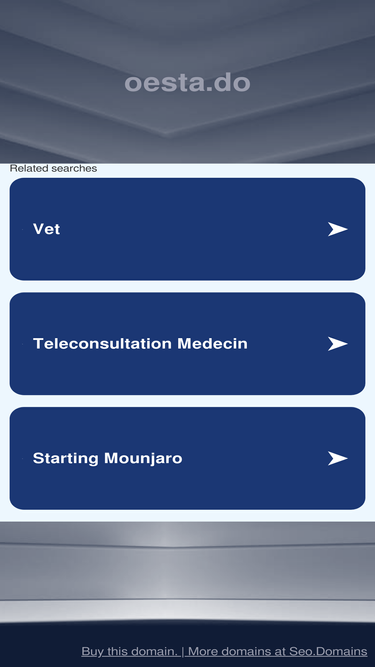375x667 pixels.
Task: Visit More domains at Seo.Domains link
Action: [x=278, y=651]
